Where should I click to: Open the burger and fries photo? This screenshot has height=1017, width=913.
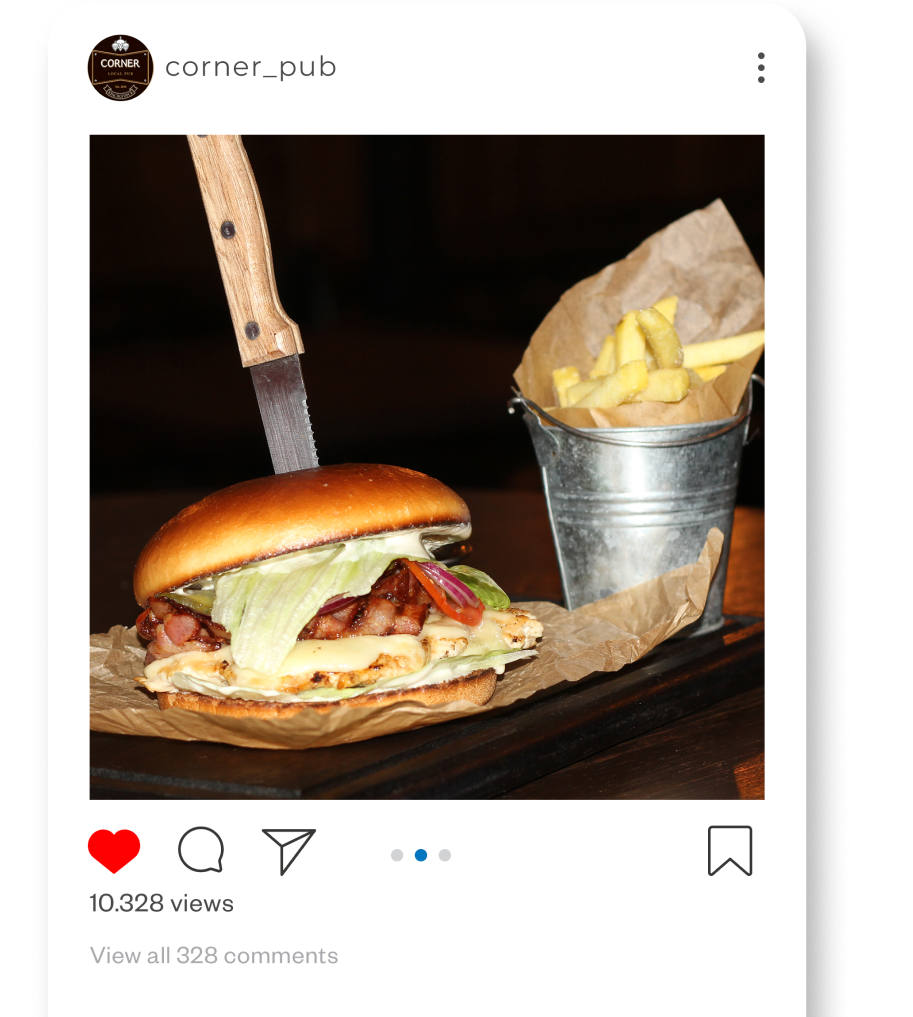click(427, 467)
